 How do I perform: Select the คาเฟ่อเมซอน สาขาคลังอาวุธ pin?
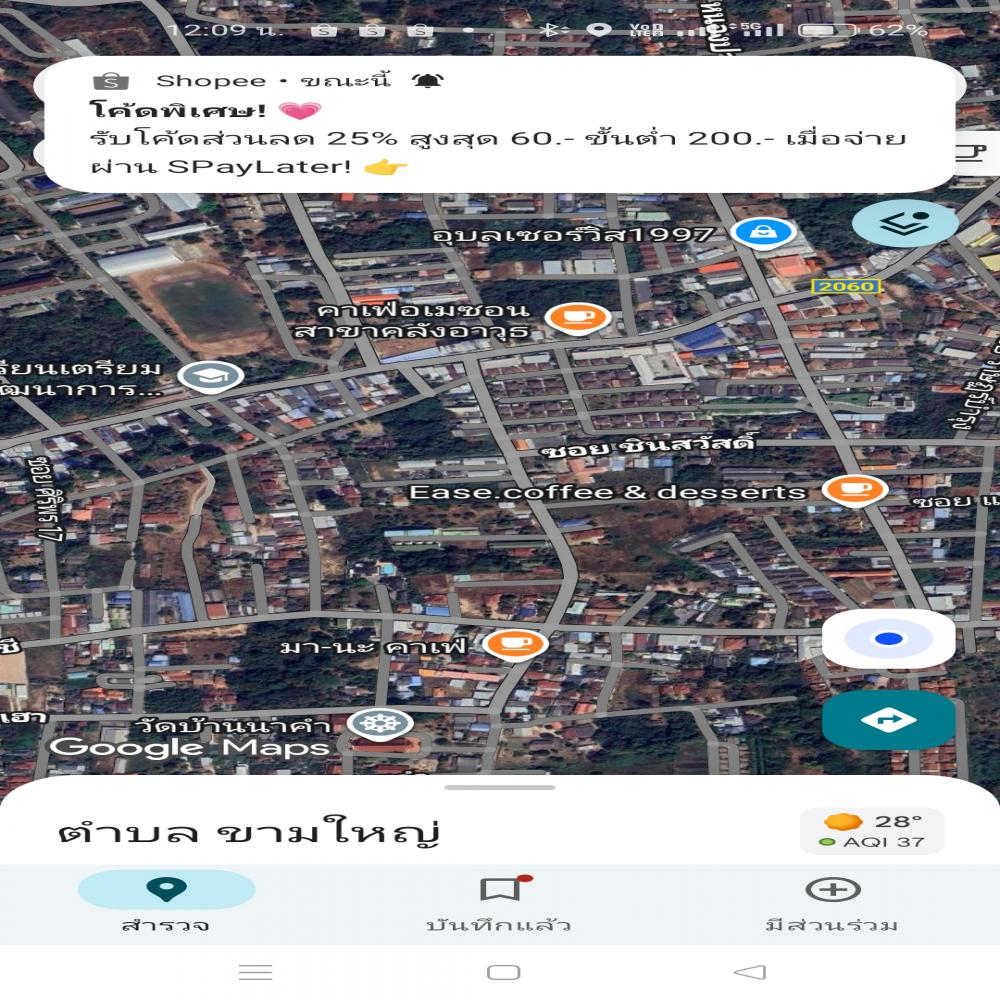(578, 318)
